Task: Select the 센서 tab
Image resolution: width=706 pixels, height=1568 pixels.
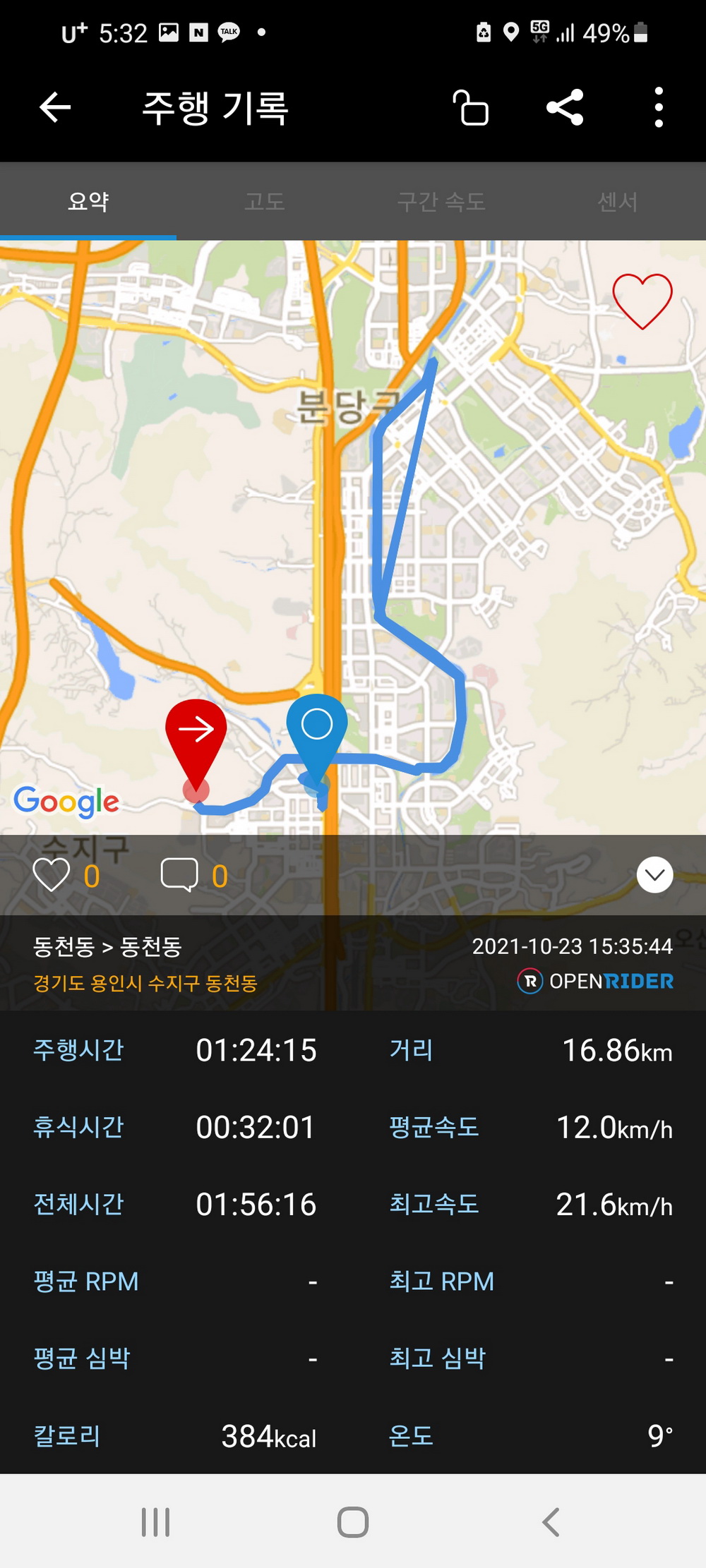Action: tap(618, 202)
